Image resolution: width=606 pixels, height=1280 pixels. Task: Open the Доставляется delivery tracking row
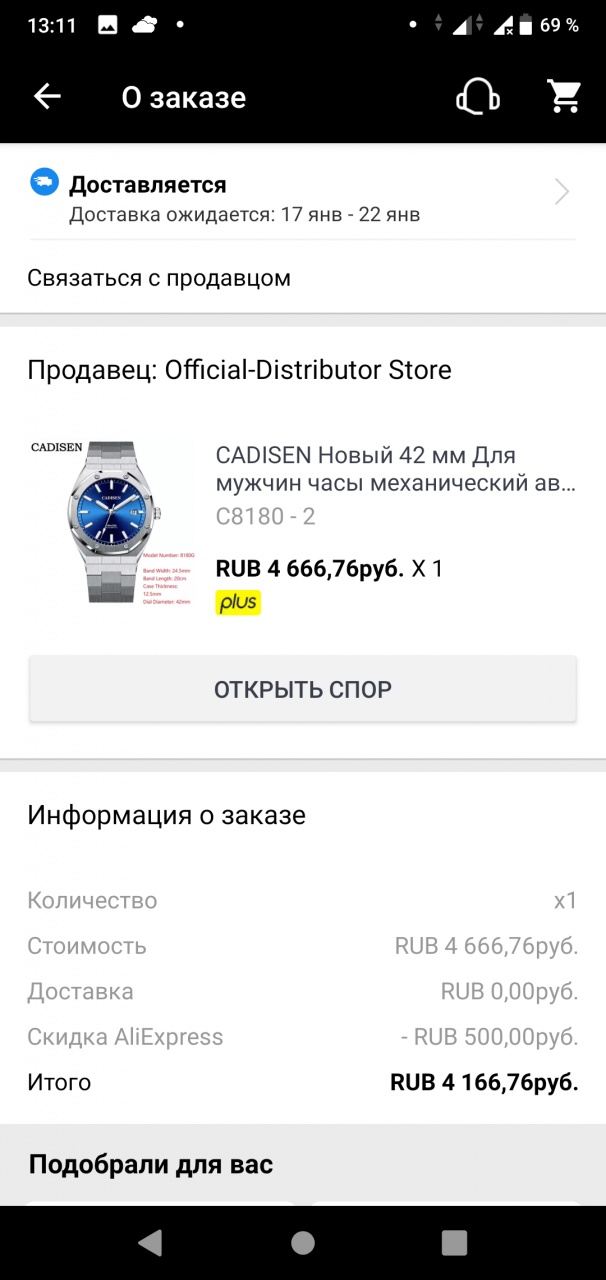pyautogui.click(x=302, y=198)
